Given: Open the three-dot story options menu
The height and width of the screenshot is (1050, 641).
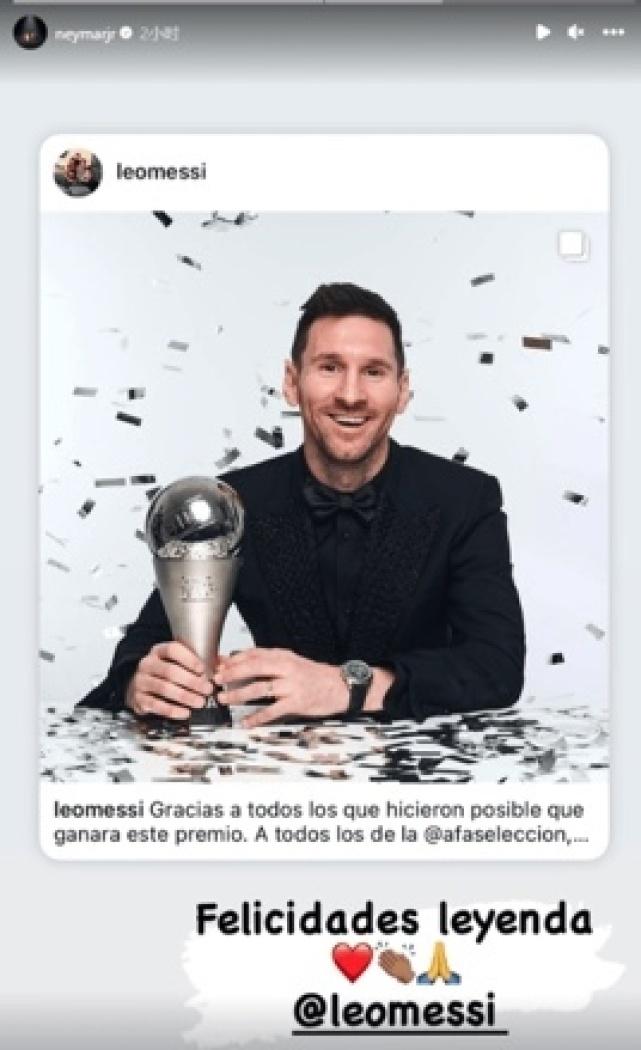Looking at the screenshot, I should coord(613,32).
